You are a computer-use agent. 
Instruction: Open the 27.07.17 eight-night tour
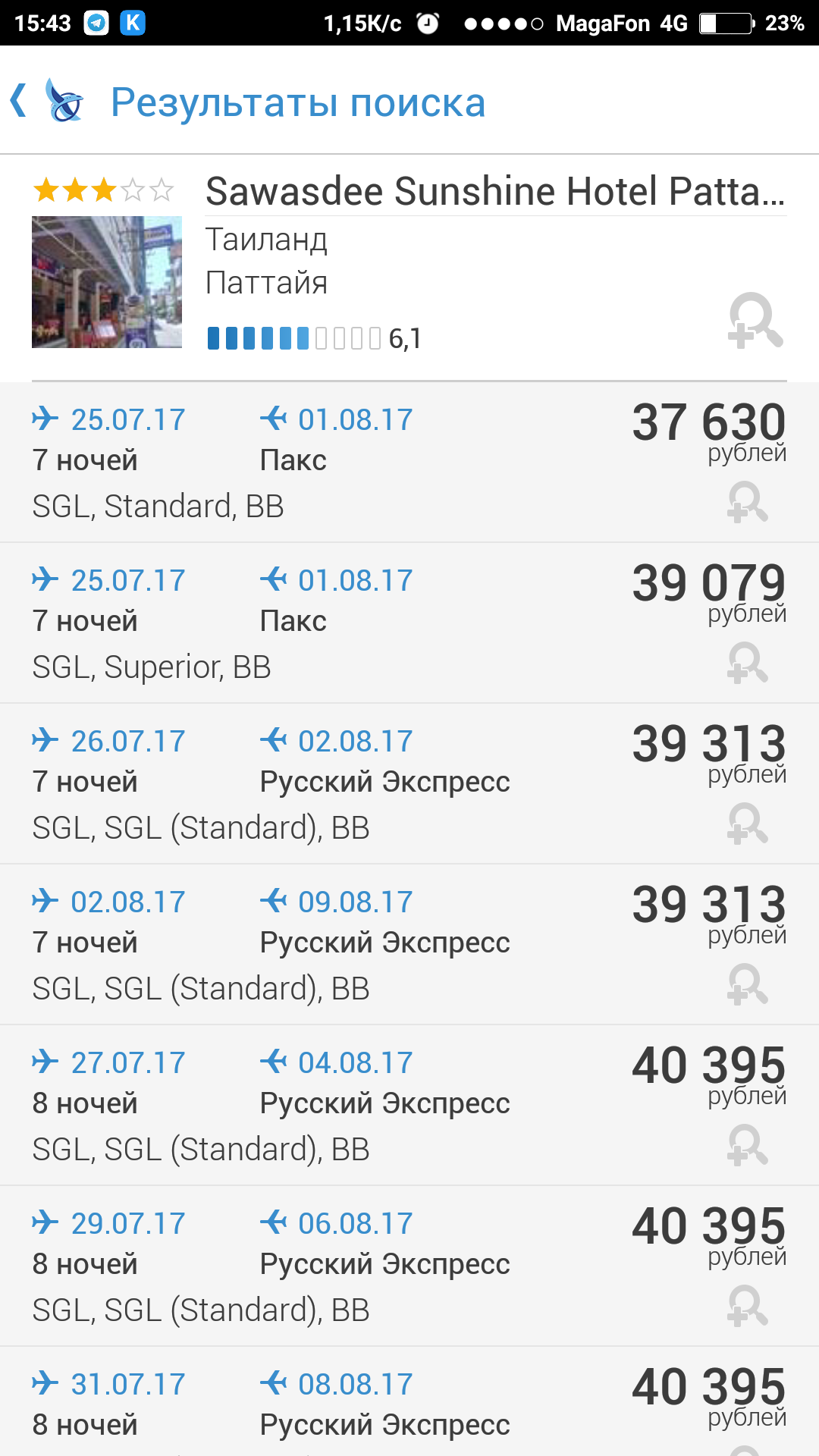[409, 1106]
